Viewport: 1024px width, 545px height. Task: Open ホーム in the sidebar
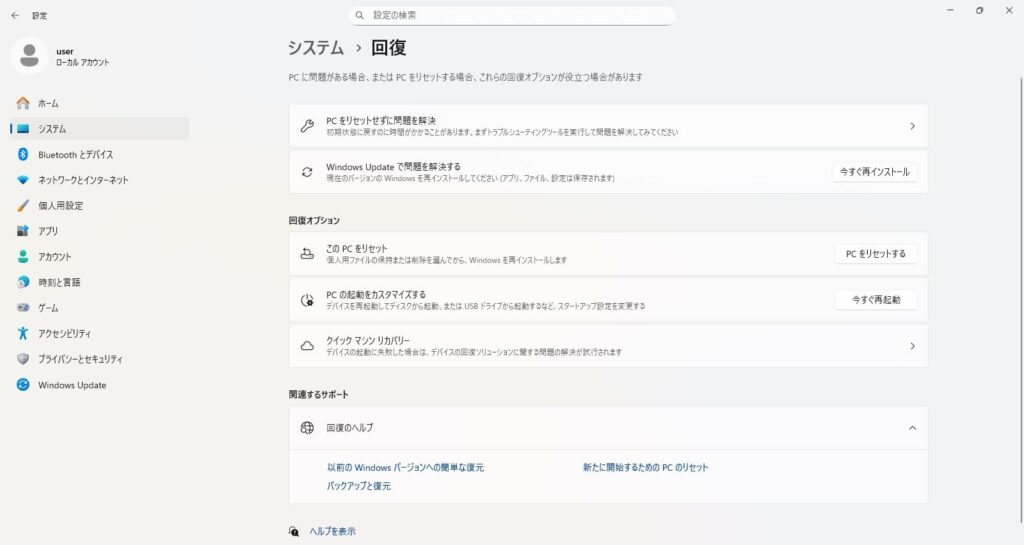[x=48, y=103]
